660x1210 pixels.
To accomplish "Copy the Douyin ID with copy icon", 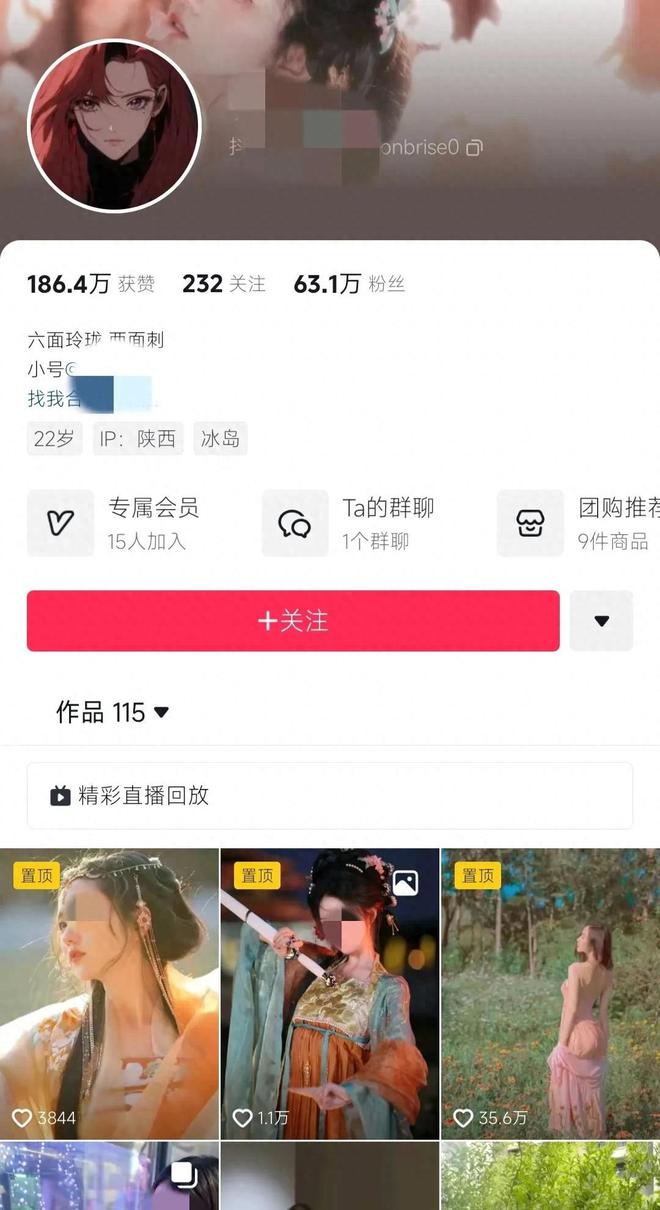I will 474,148.
